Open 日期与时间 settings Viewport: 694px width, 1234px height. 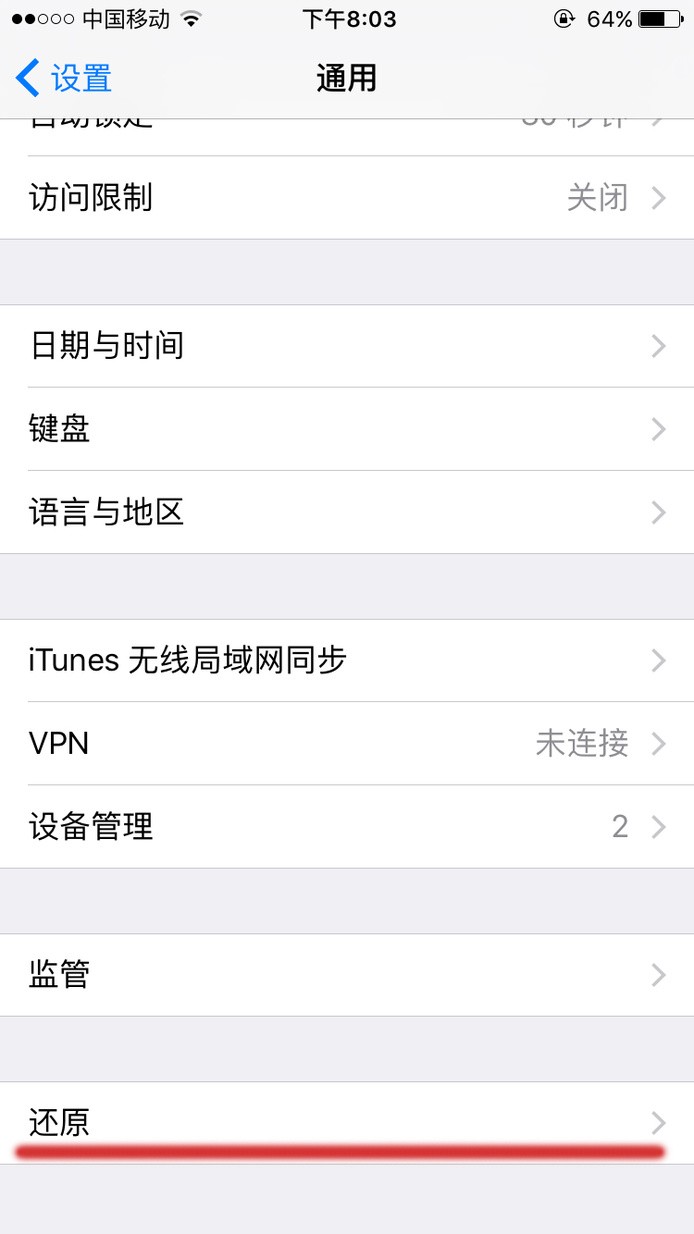(x=347, y=346)
